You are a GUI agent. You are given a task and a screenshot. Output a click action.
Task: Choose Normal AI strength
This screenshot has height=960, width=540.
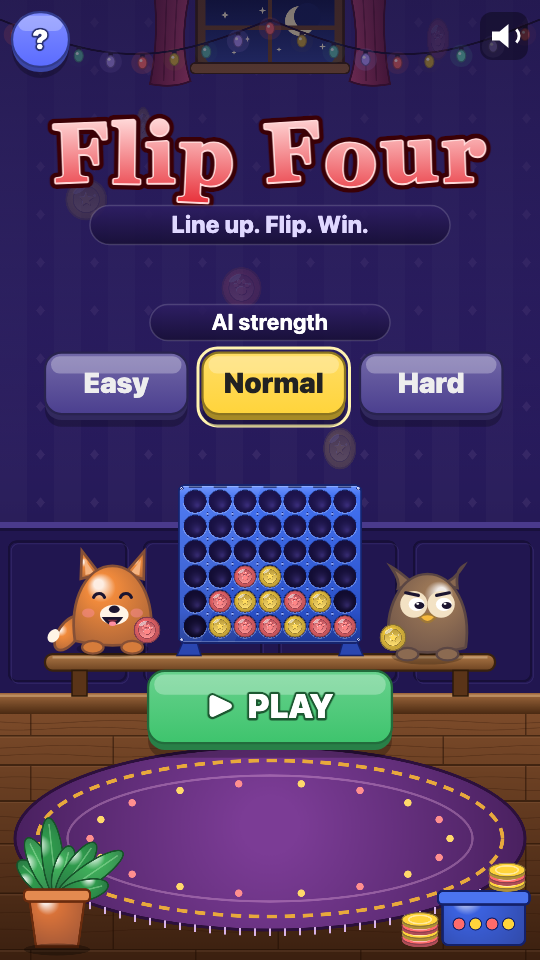(273, 384)
